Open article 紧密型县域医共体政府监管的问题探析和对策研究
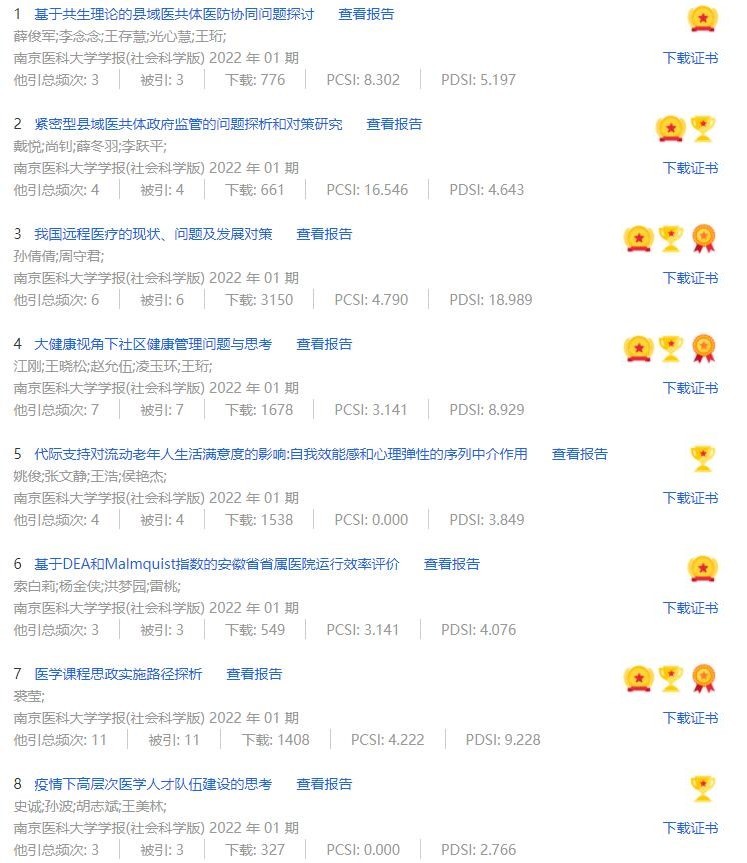The image size is (747, 863). (x=188, y=124)
